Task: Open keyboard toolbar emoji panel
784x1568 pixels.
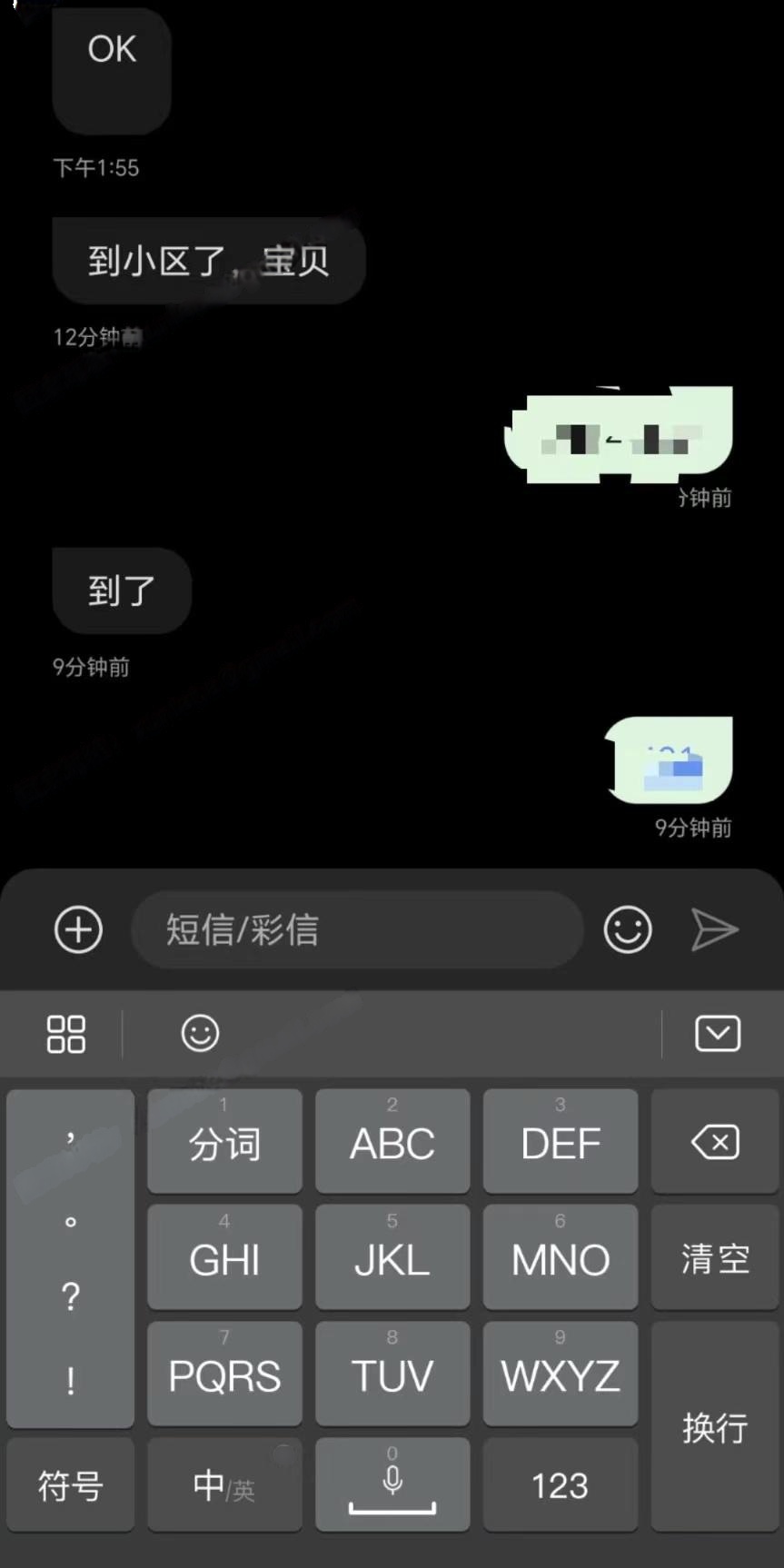Action: click(x=200, y=1034)
